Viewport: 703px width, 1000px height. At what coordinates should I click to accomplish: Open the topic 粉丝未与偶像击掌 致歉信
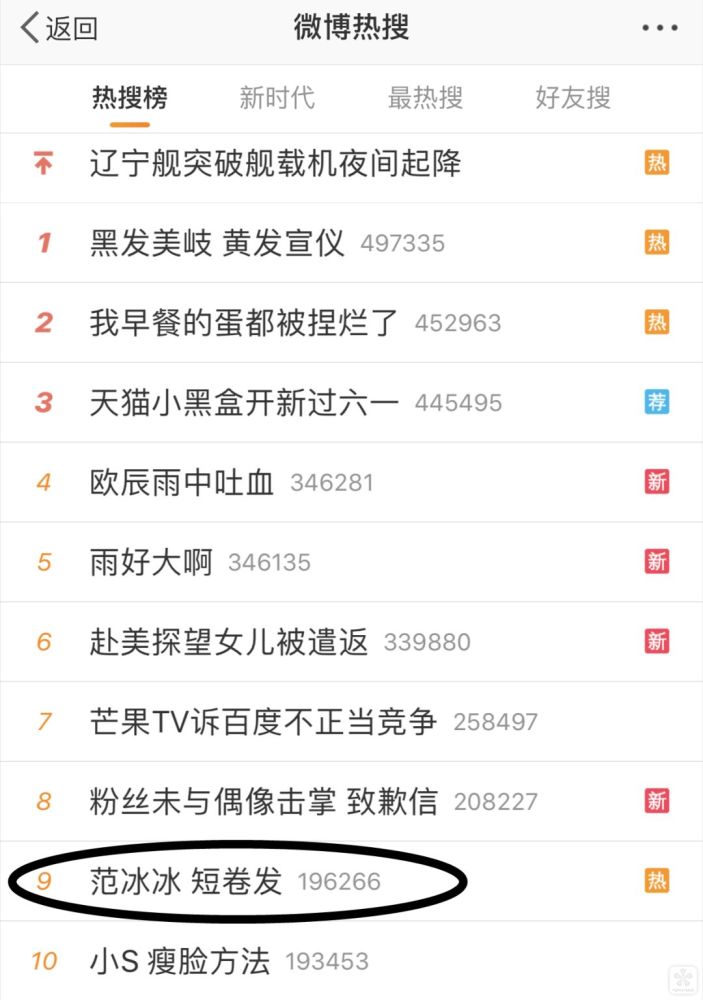pyautogui.click(x=264, y=801)
